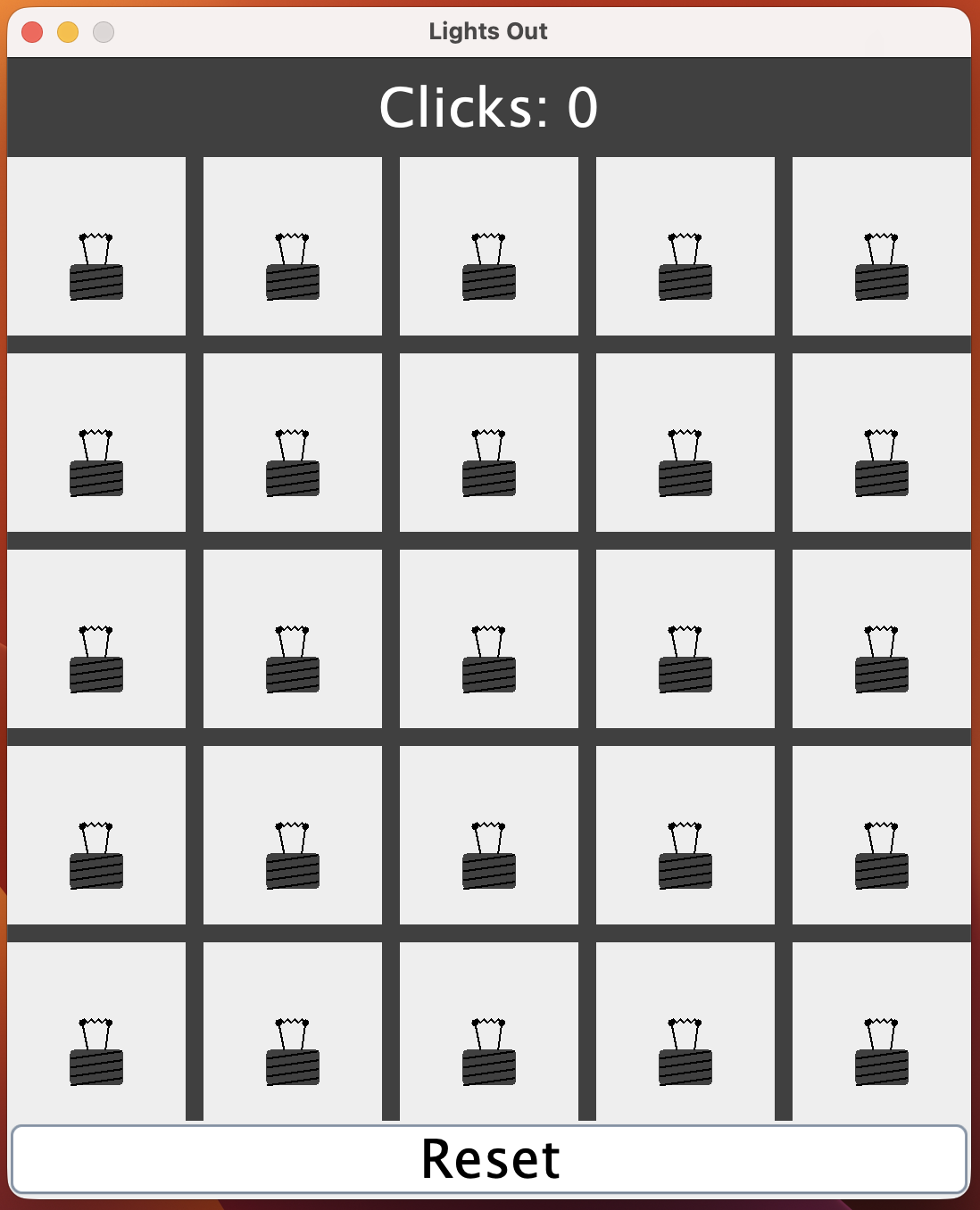Toggle the top-right corner light
Image resolution: width=980 pixels, height=1210 pixels.
(881, 246)
